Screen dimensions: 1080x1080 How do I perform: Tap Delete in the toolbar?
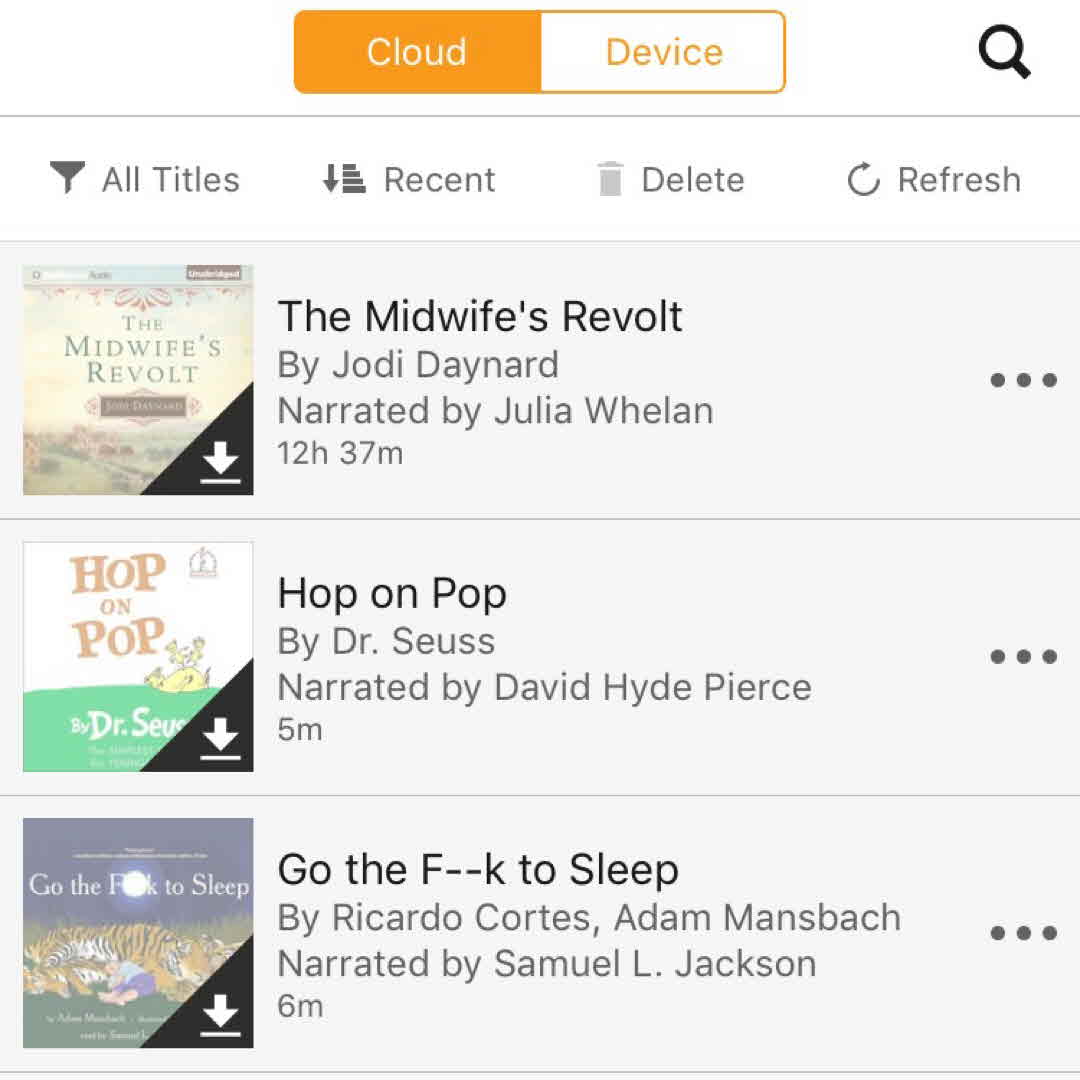point(671,180)
